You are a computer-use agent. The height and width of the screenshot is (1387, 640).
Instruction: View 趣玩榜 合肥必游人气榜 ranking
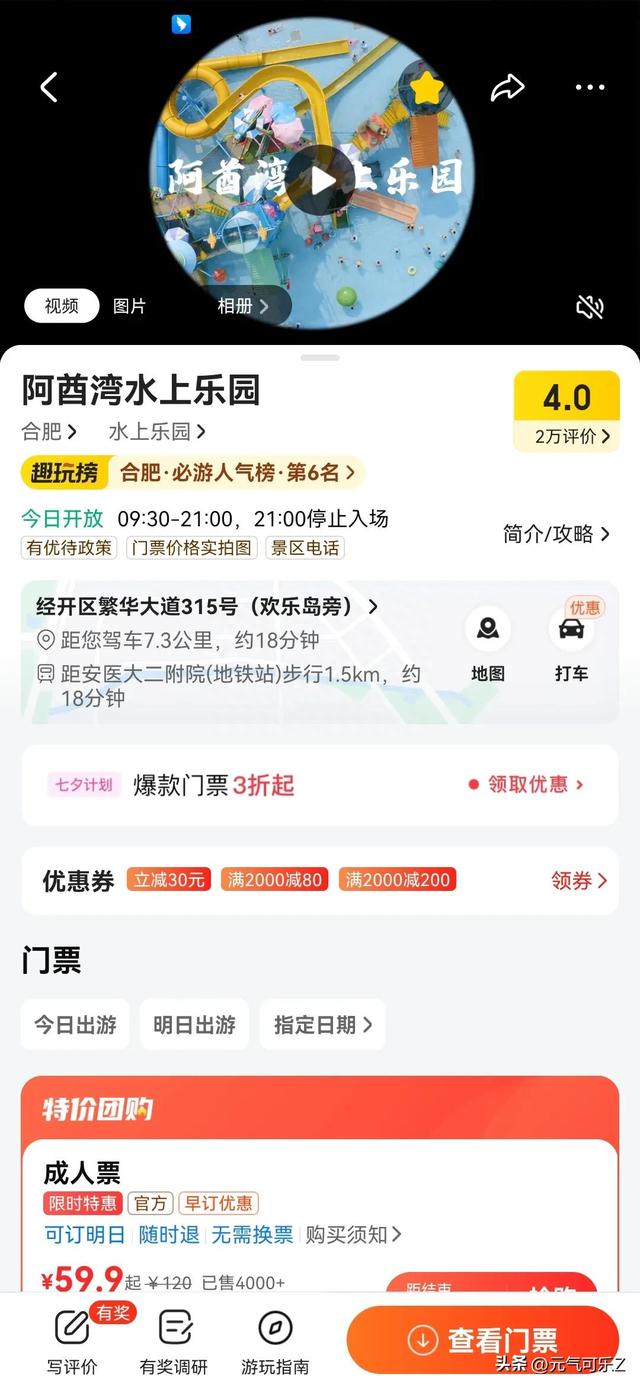point(192,472)
